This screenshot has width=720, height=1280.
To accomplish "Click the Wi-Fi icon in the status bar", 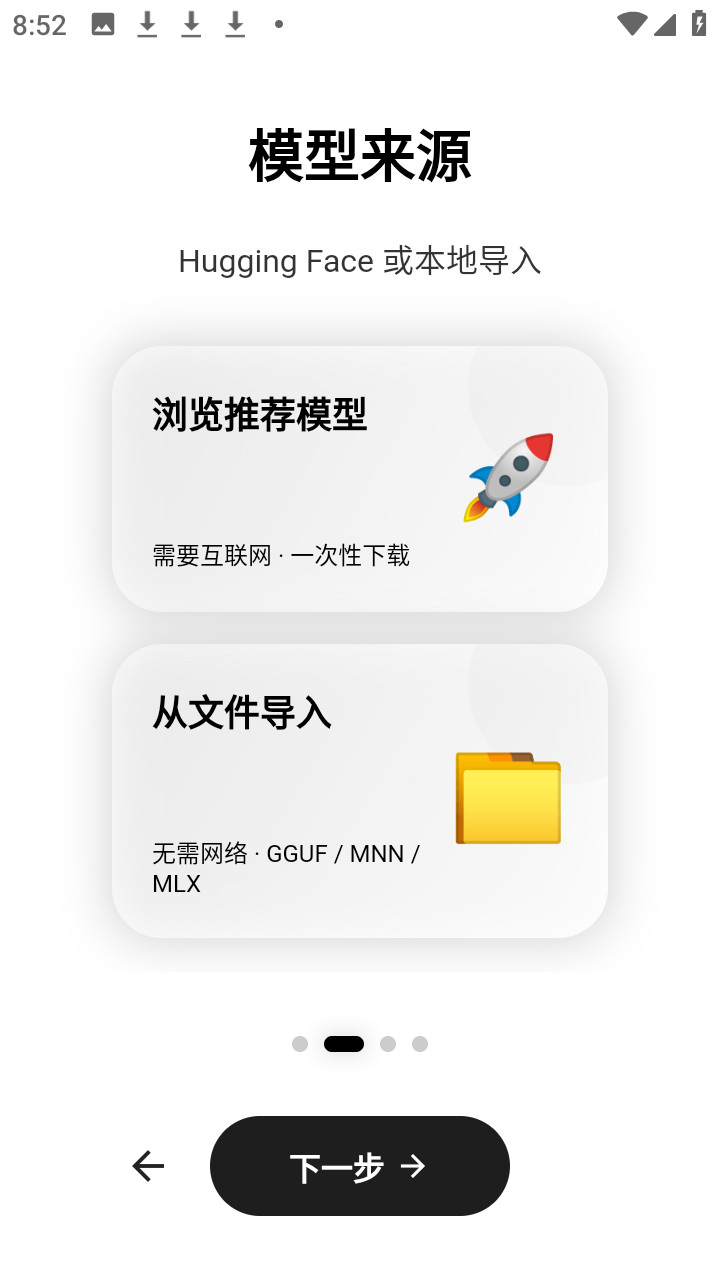I will 632,22.
